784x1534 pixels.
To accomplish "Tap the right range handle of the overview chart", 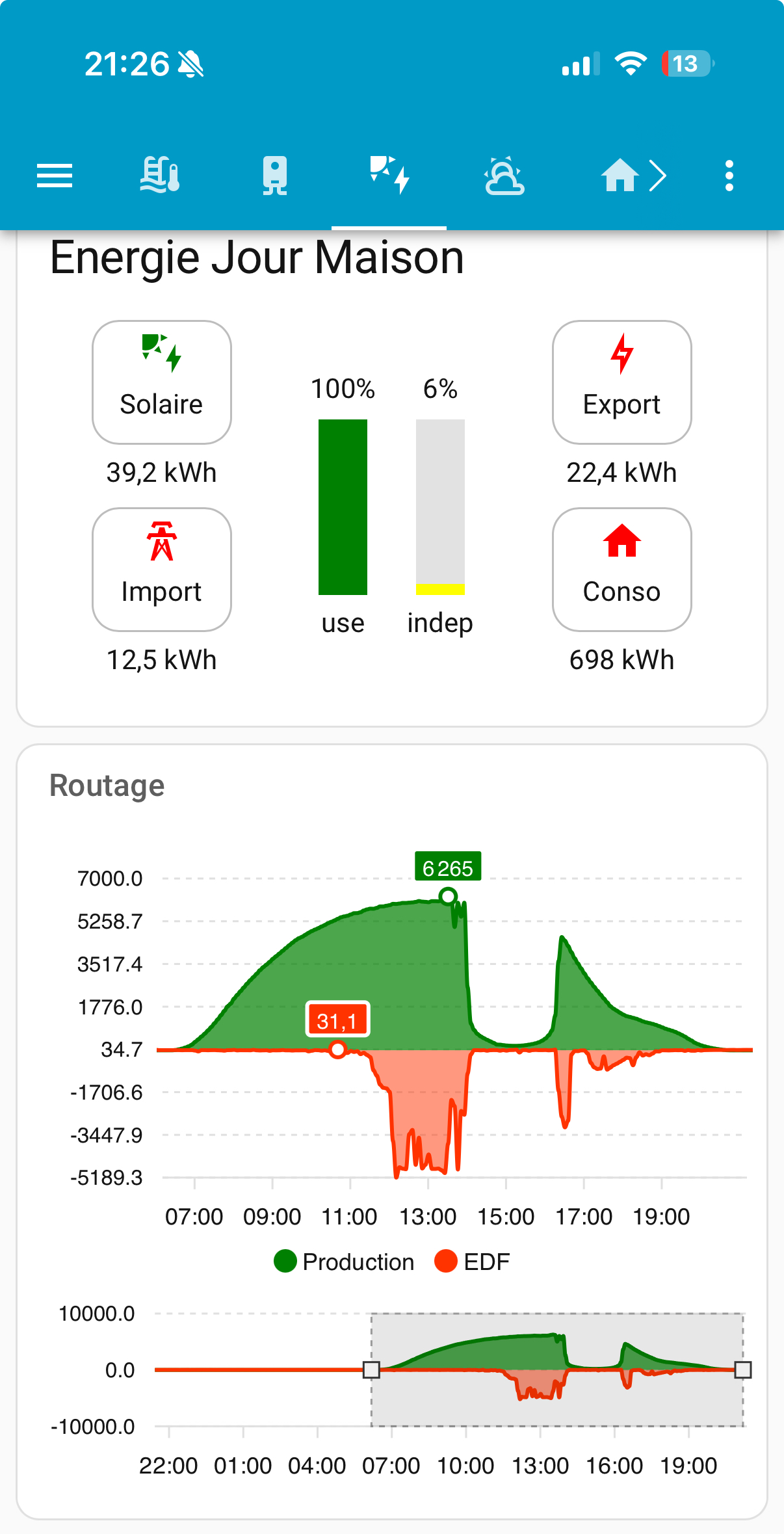I will pyautogui.click(x=743, y=1370).
